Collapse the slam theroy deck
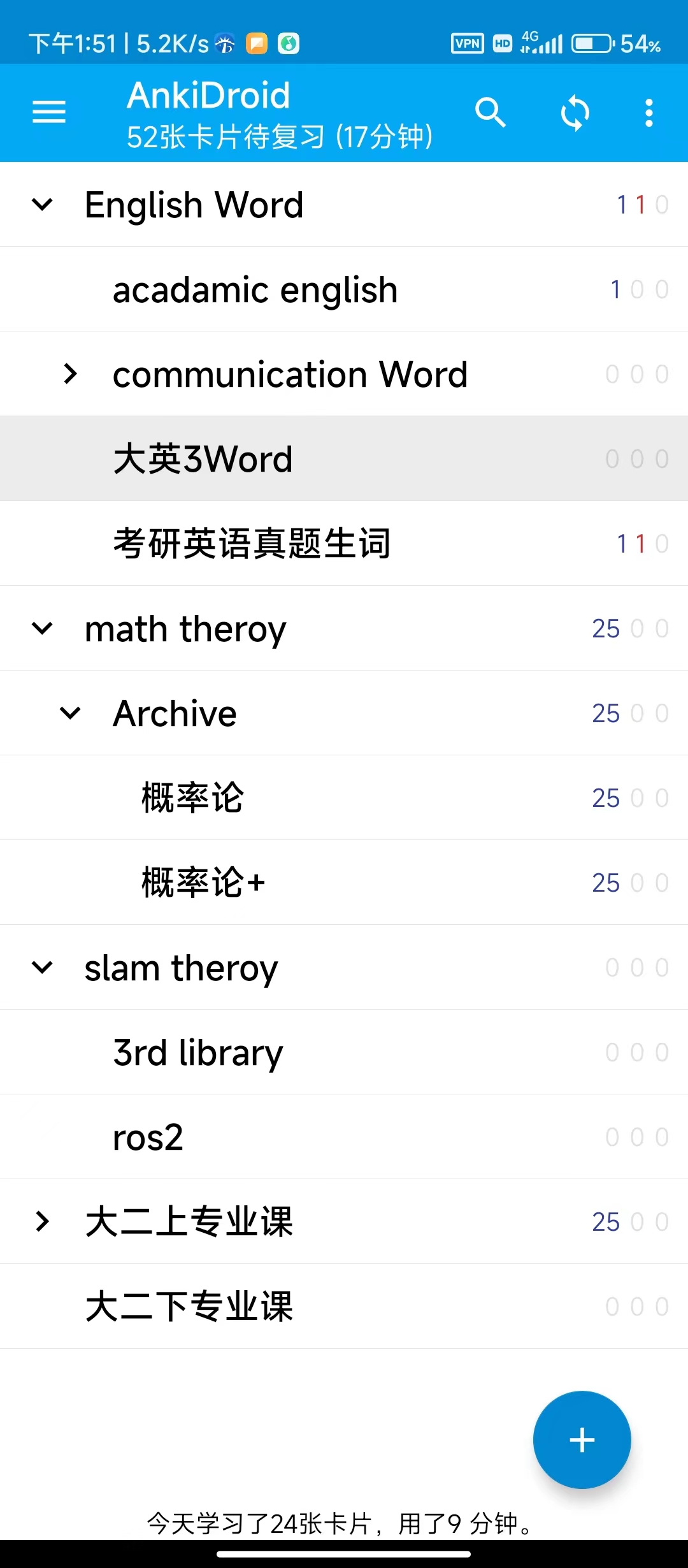688x1568 pixels. [42, 968]
